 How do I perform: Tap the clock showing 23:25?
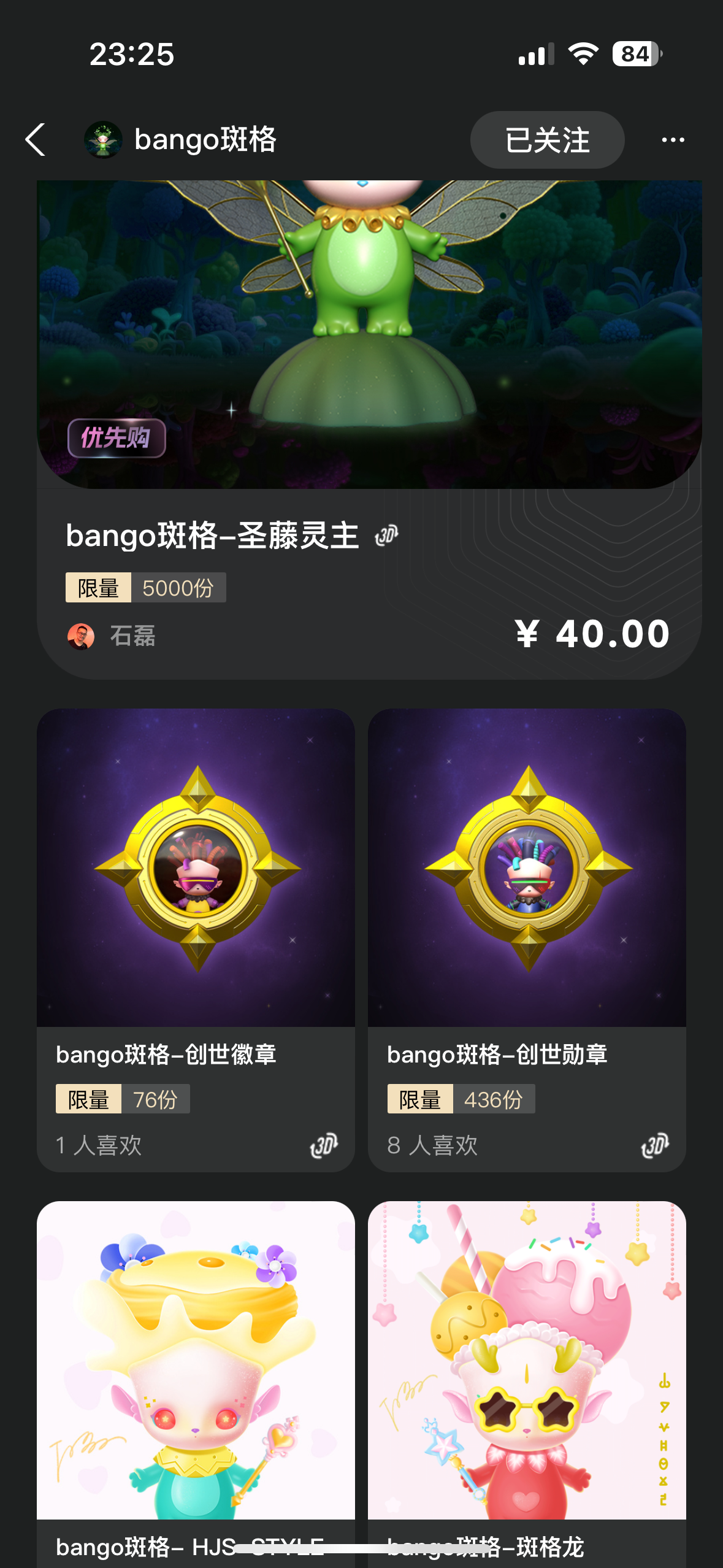pyautogui.click(x=132, y=54)
